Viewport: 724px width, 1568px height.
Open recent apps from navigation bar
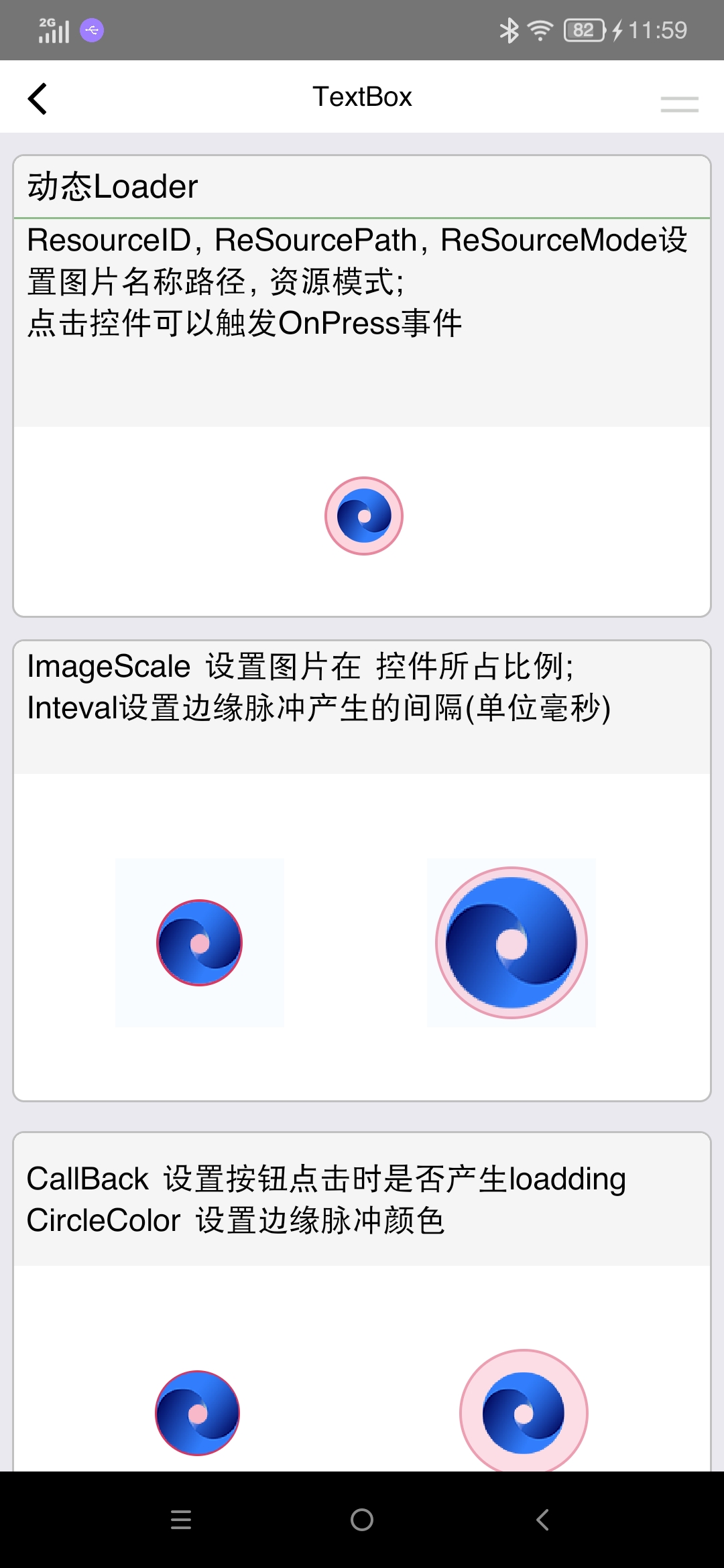click(x=181, y=1520)
